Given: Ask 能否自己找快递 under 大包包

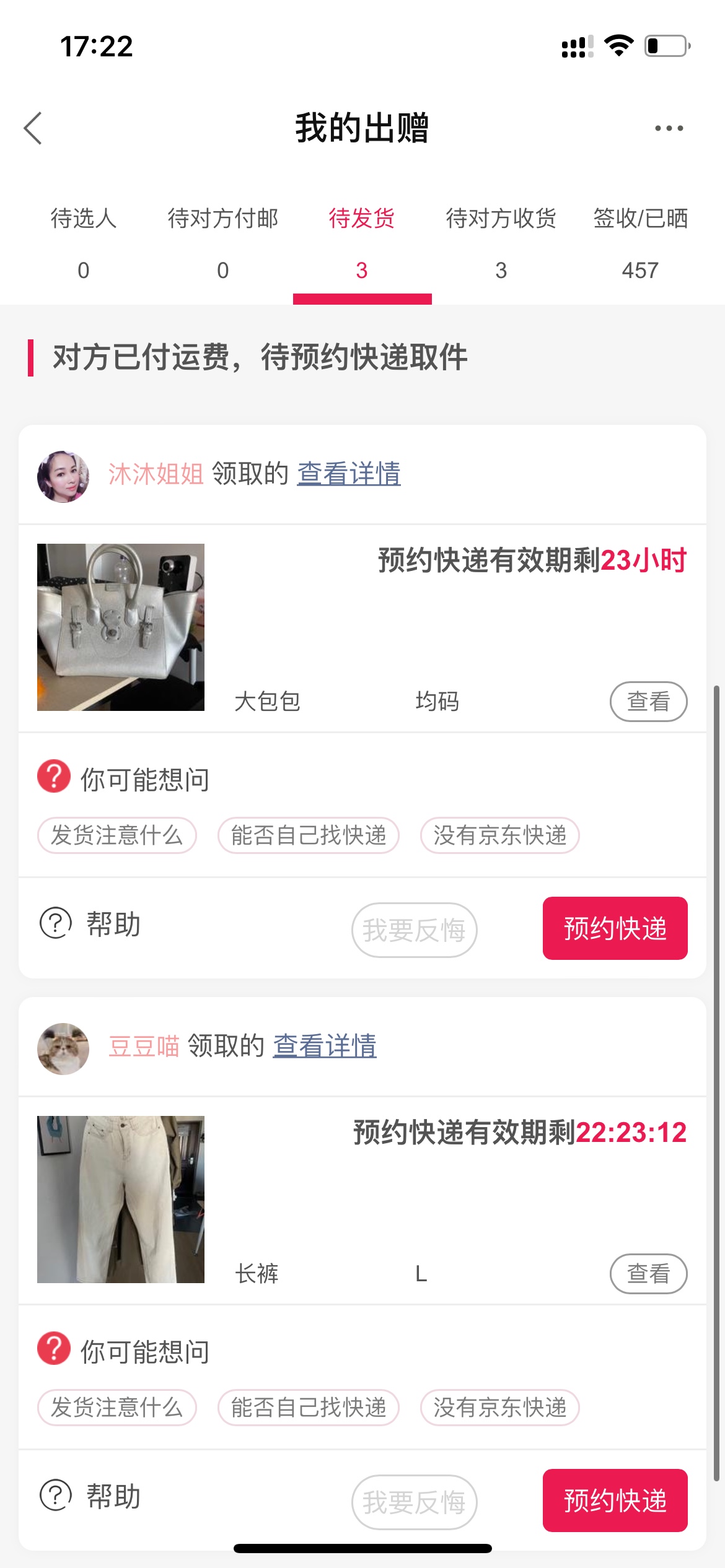Looking at the screenshot, I should click(x=308, y=835).
